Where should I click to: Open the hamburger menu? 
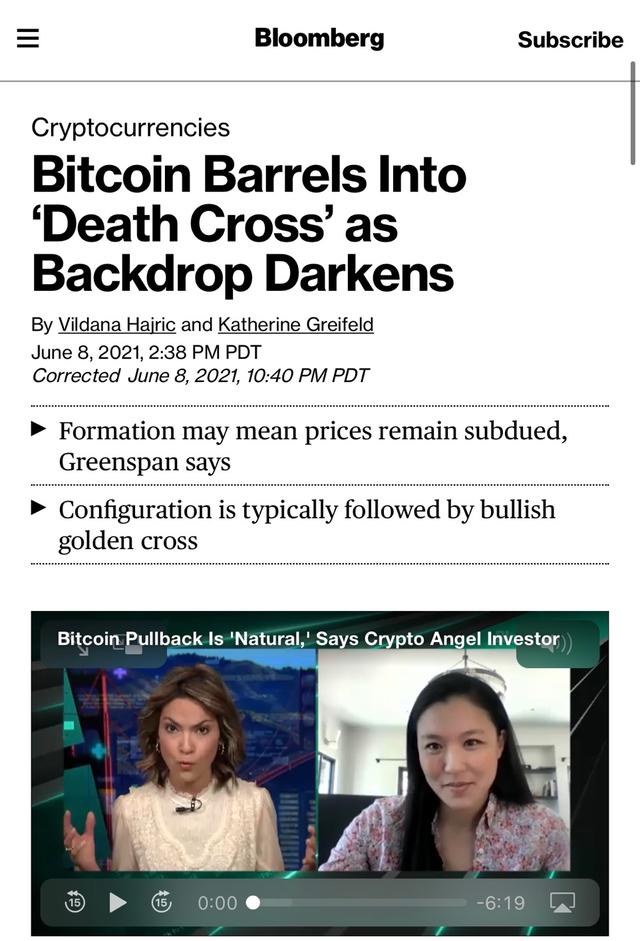point(28,39)
